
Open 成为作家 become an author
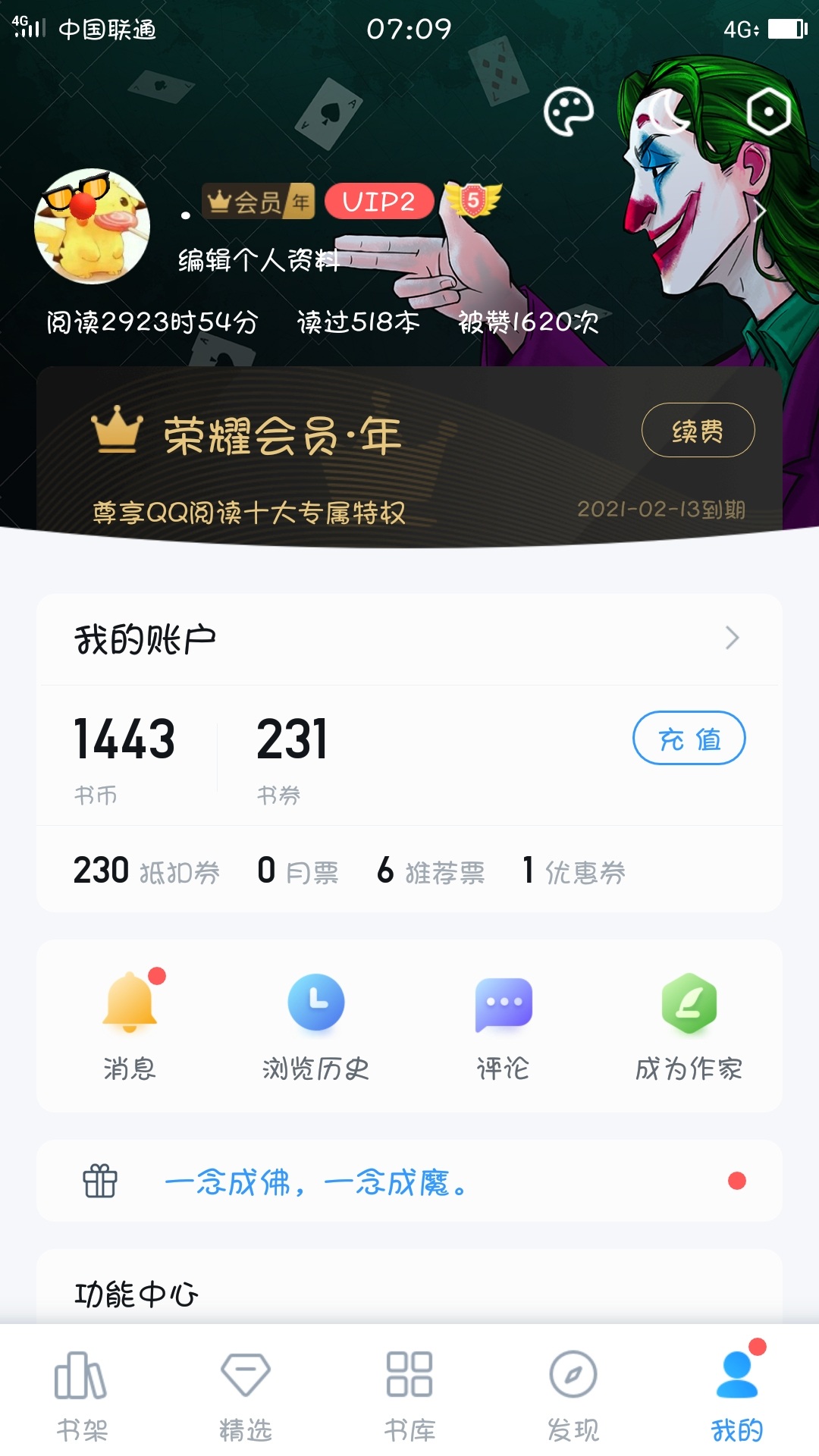tap(689, 1024)
